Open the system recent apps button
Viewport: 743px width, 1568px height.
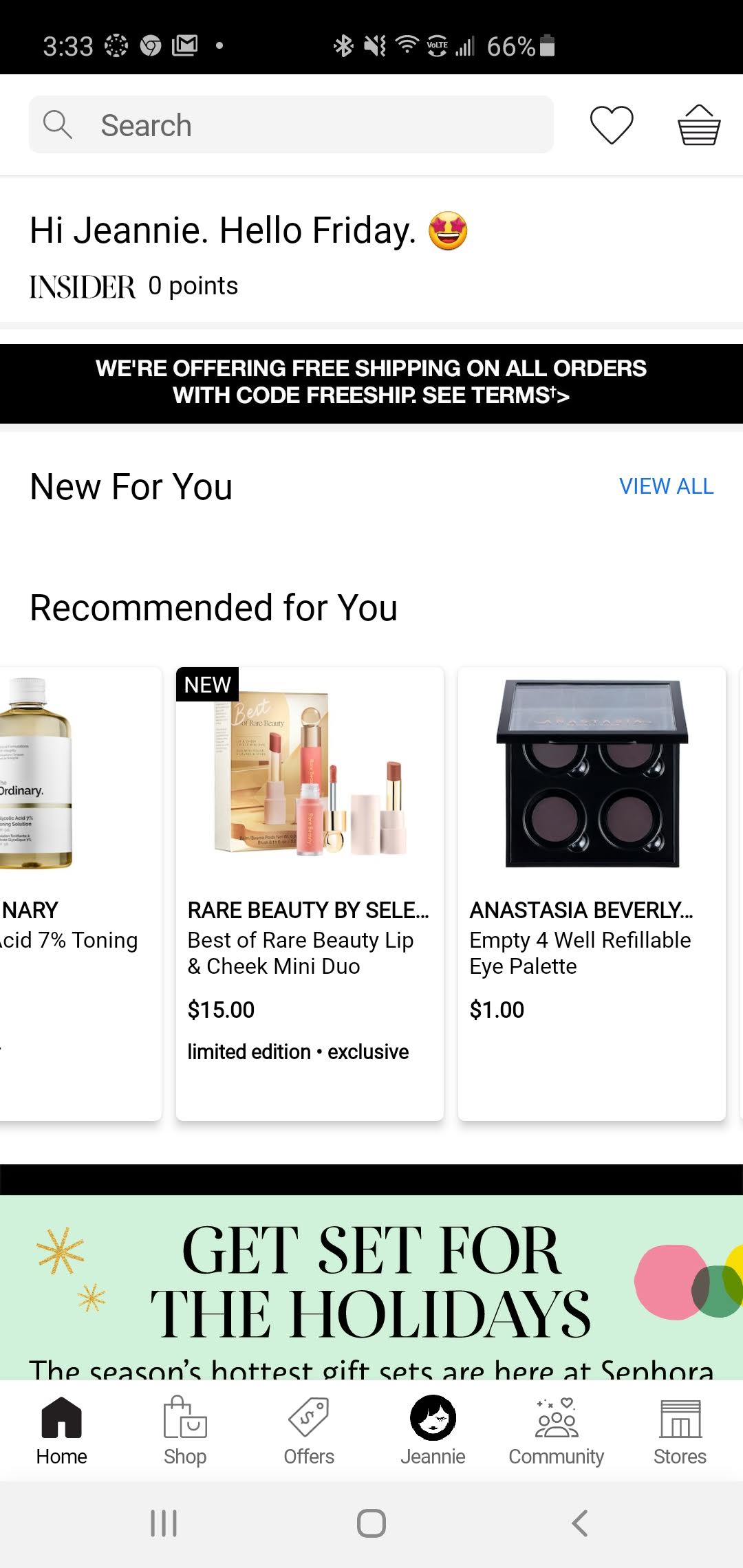[x=164, y=1523]
